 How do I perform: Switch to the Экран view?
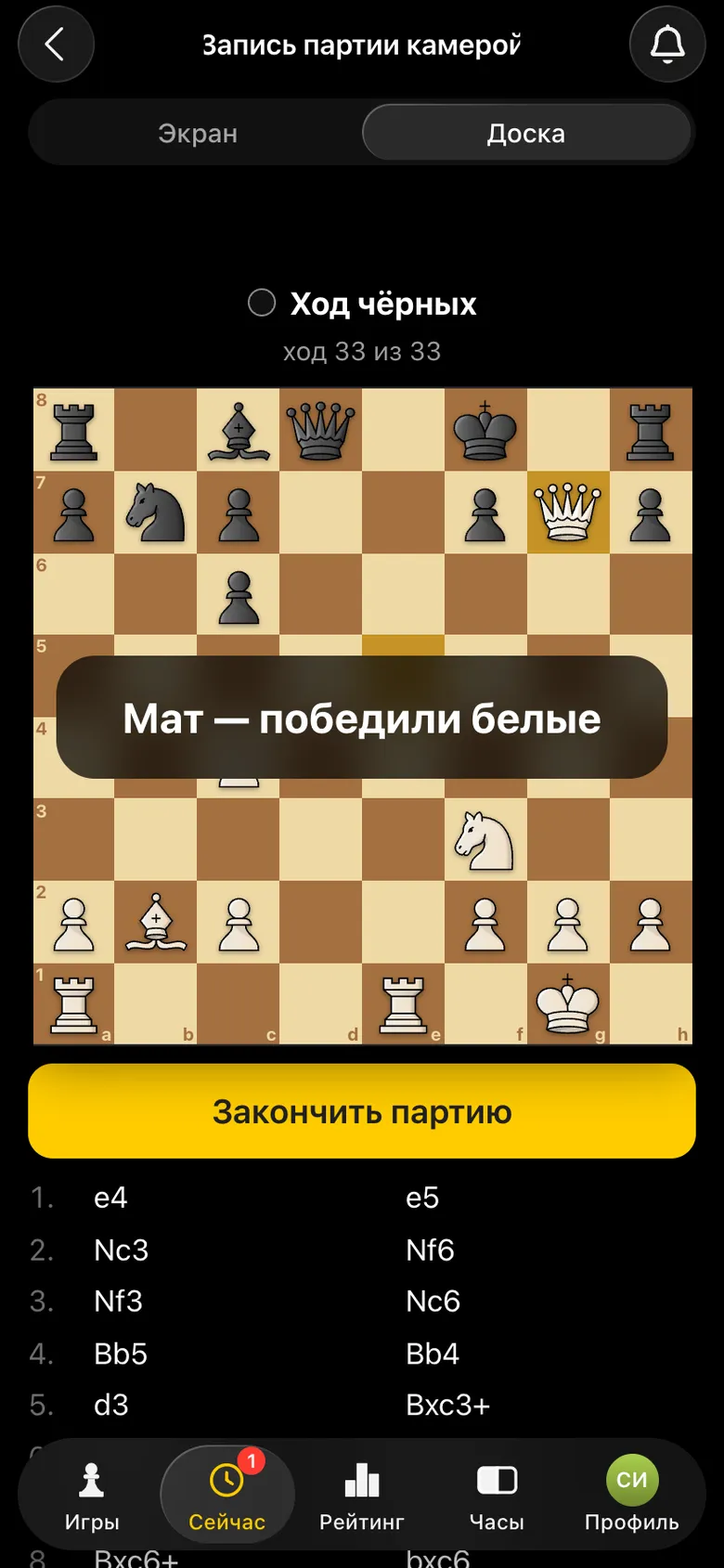pos(198,133)
